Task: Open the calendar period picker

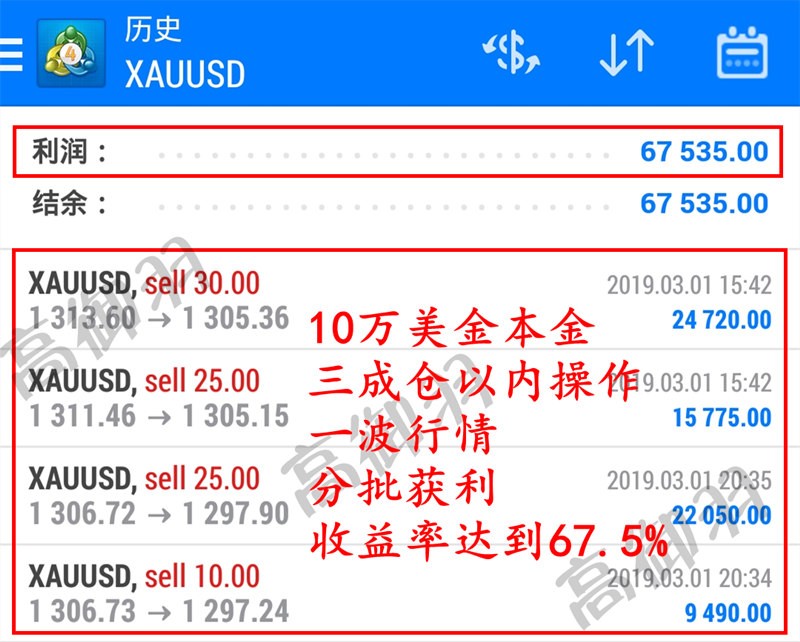Action: (743, 53)
